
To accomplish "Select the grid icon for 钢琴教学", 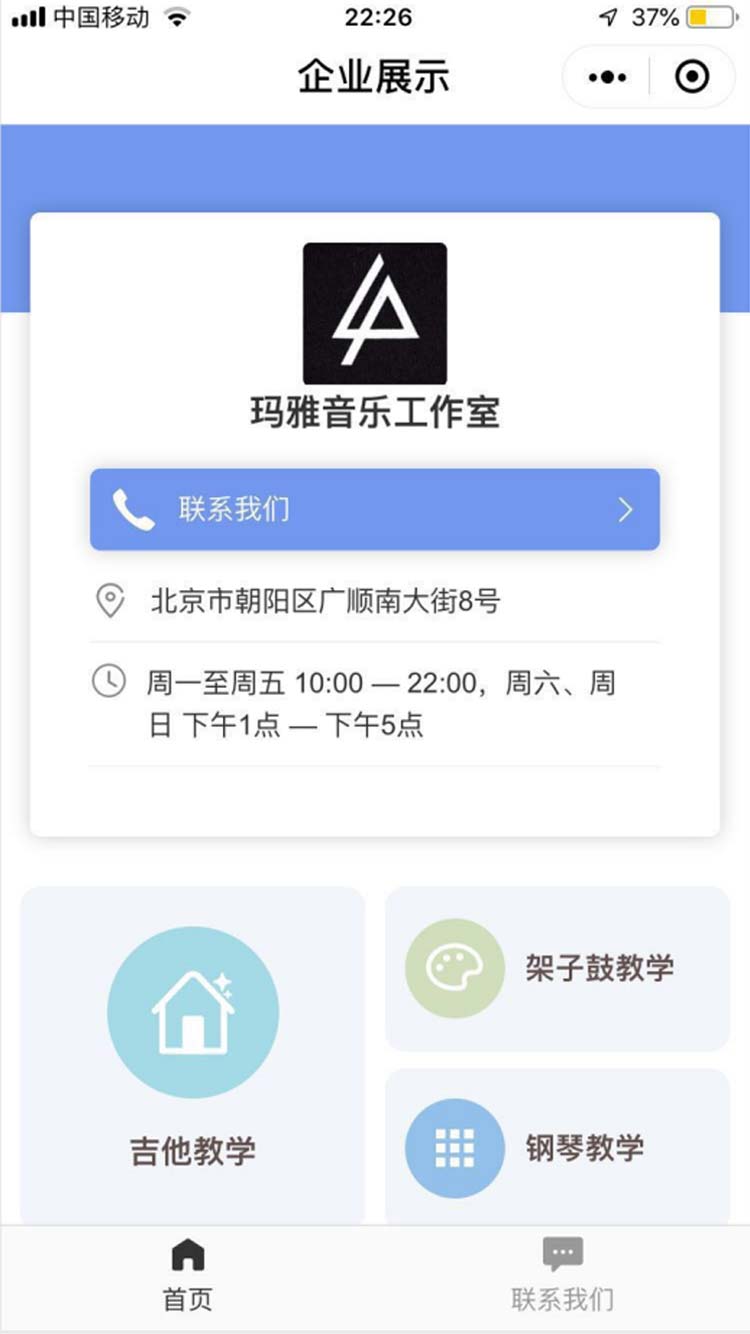I will pyautogui.click(x=455, y=1148).
